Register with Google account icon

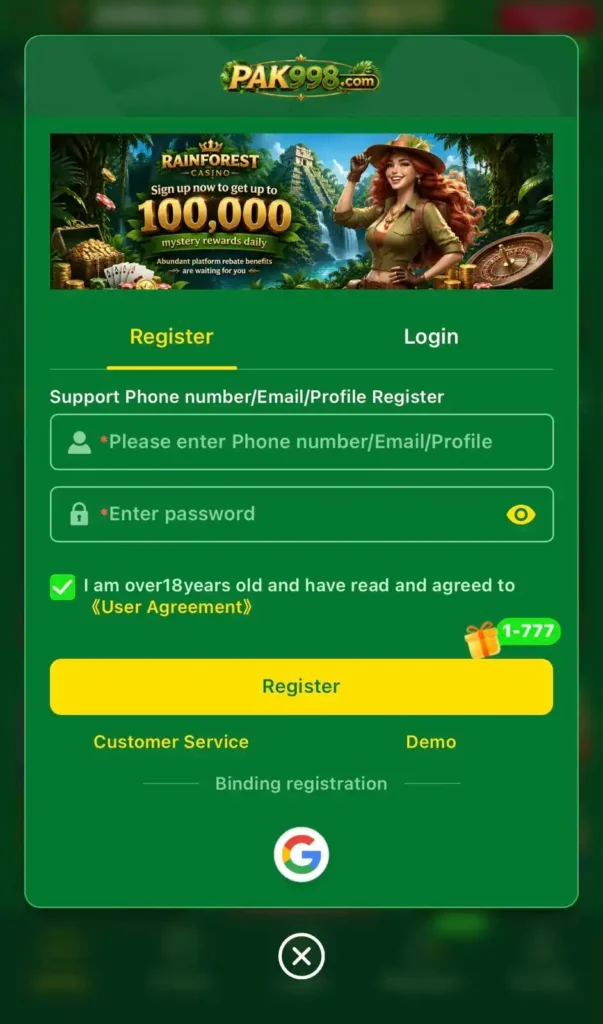(301, 855)
